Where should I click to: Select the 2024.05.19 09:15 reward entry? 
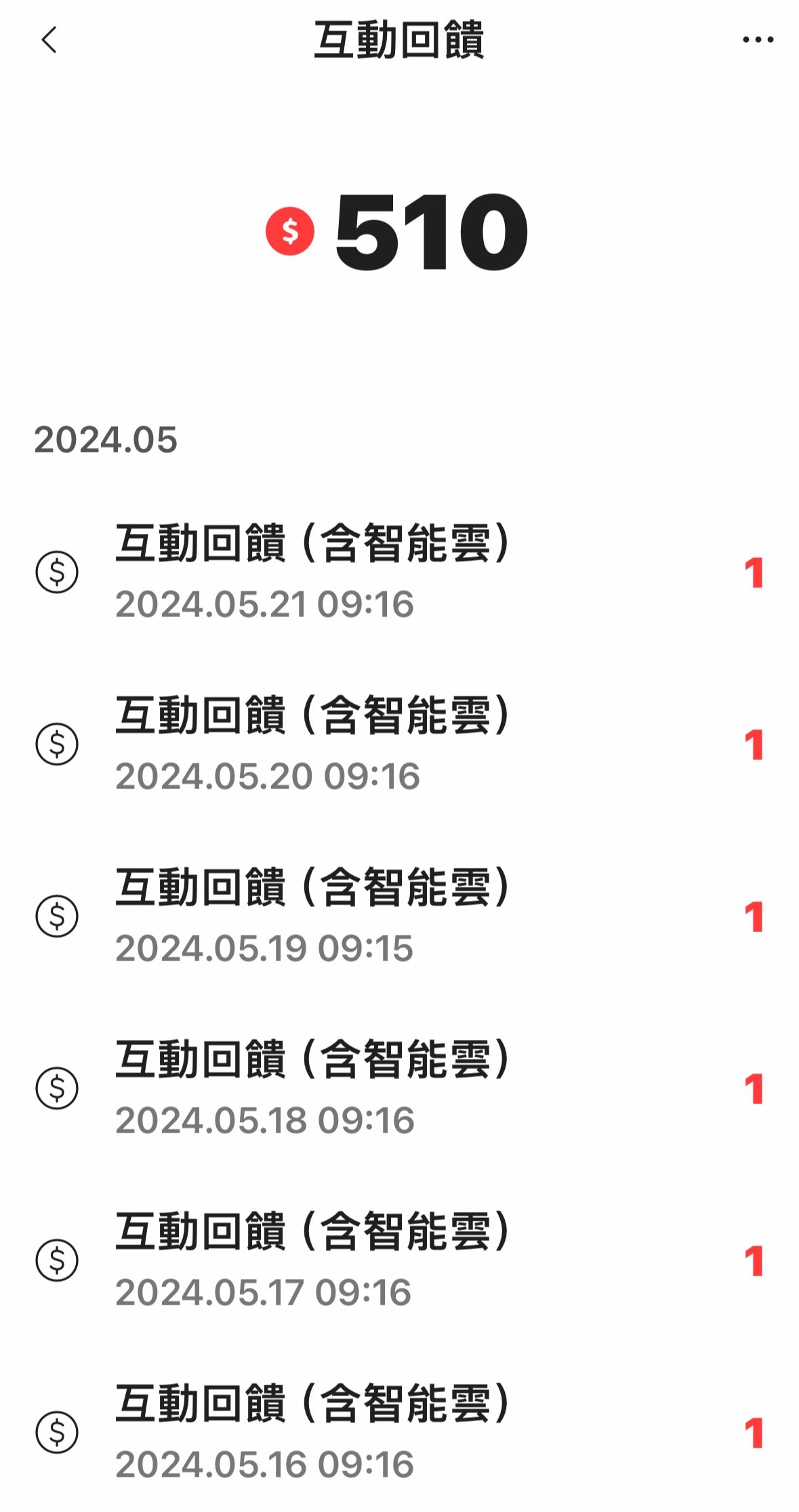click(x=399, y=916)
